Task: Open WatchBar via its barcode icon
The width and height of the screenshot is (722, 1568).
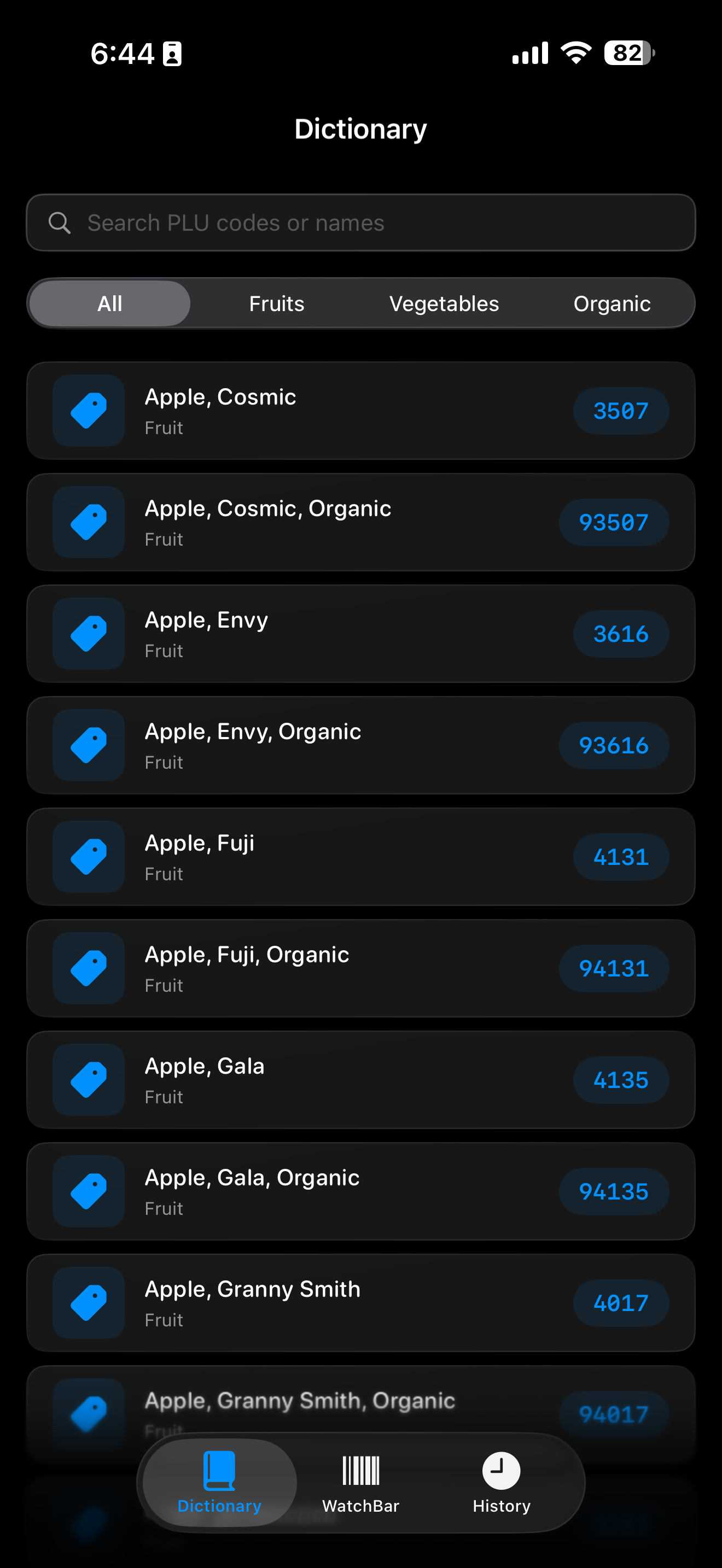Action: click(360, 1473)
